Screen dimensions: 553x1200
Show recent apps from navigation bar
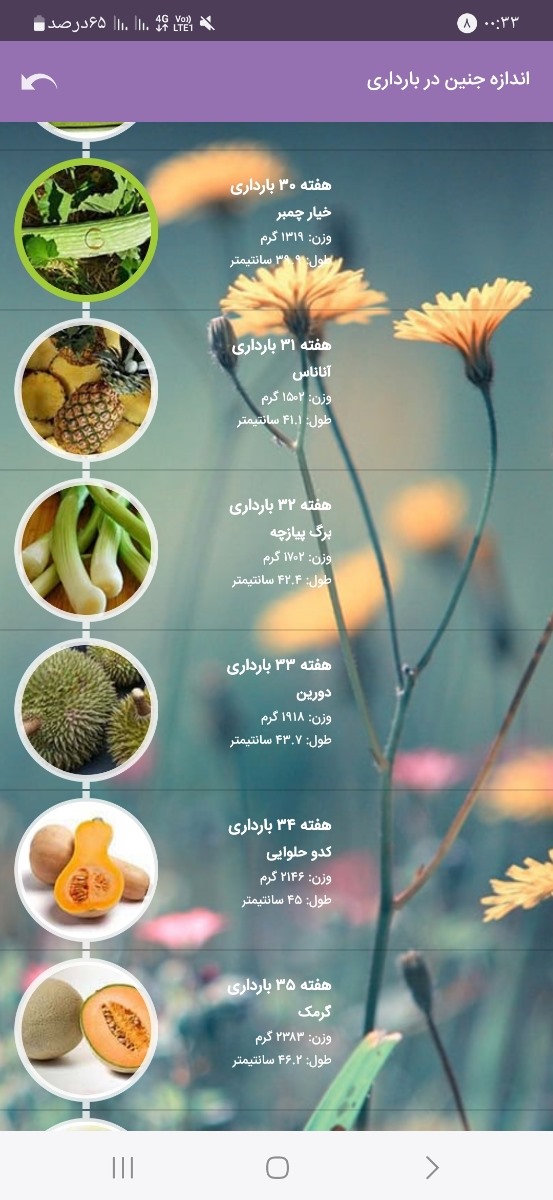point(123,1167)
